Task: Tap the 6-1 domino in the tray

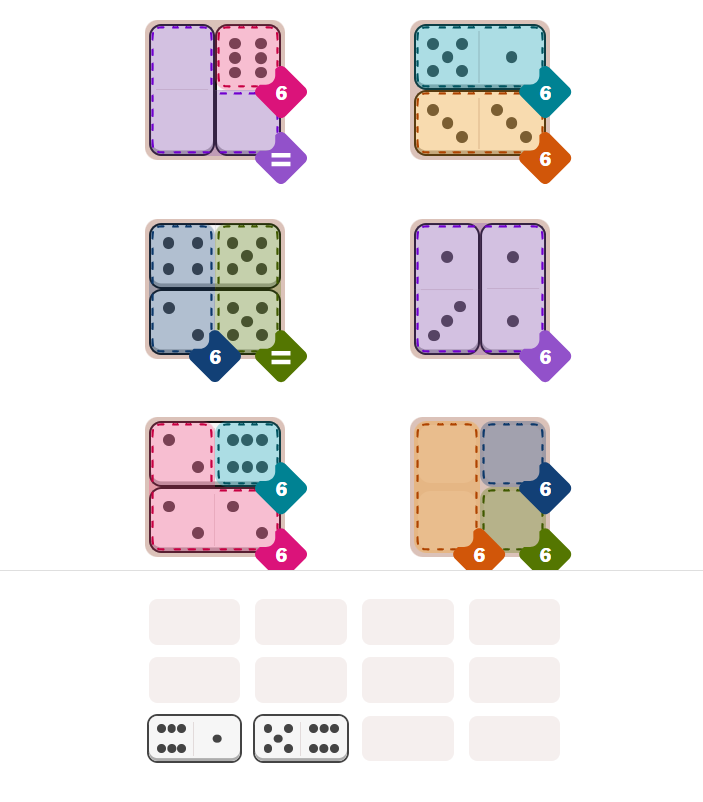Action: click(194, 738)
